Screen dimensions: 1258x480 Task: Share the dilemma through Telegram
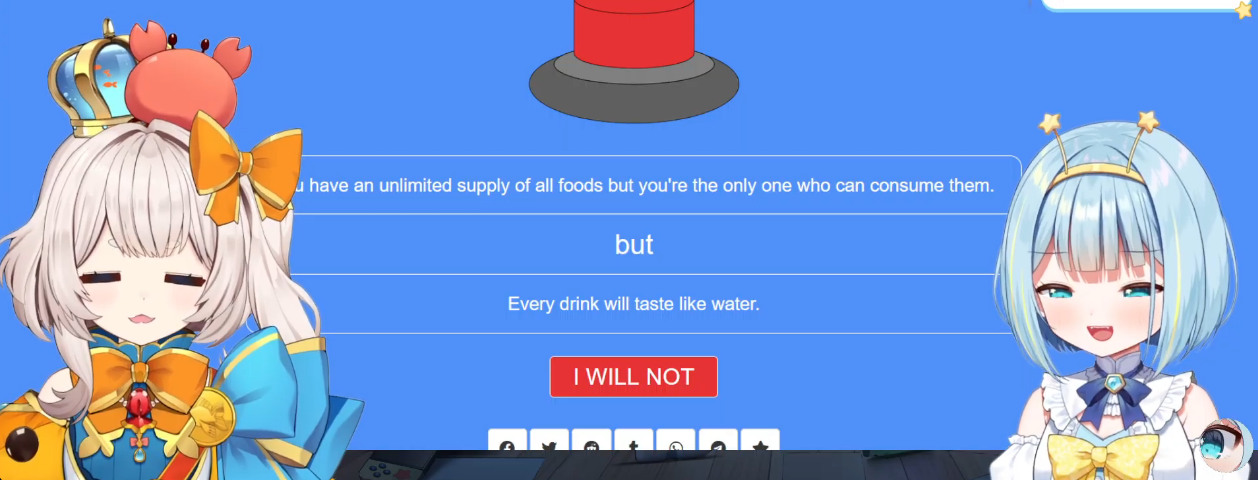718,442
